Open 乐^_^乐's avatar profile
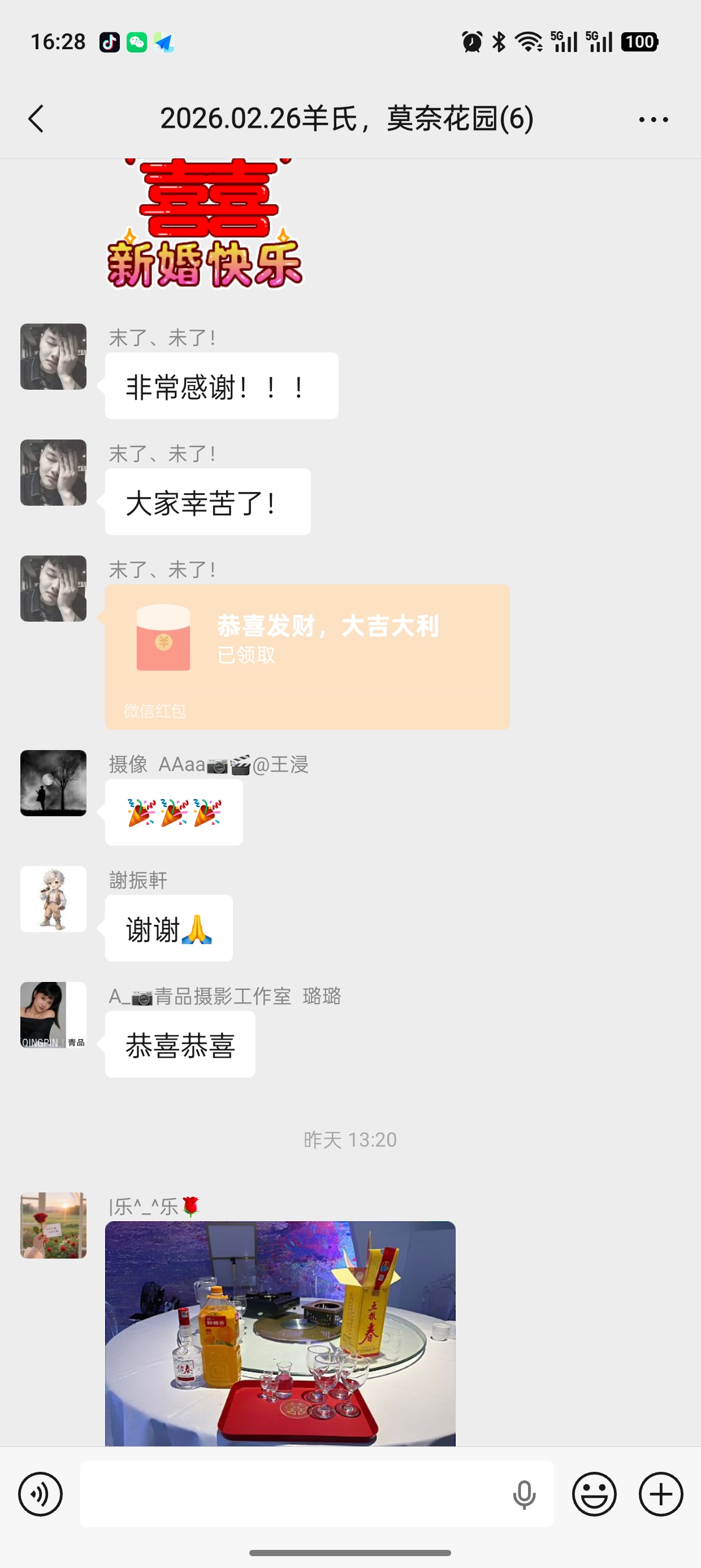The image size is (701, 1568). point(54,1225)
